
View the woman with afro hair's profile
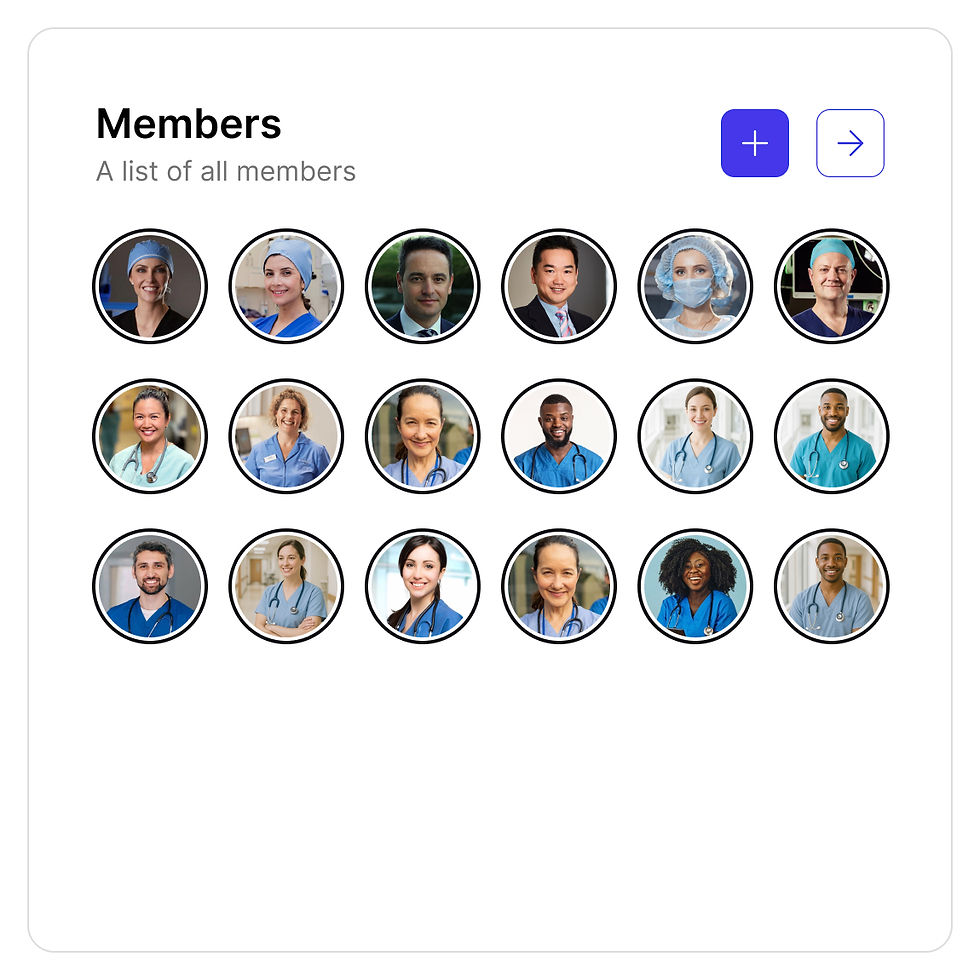pyautogui.click(x=695, y=586)
